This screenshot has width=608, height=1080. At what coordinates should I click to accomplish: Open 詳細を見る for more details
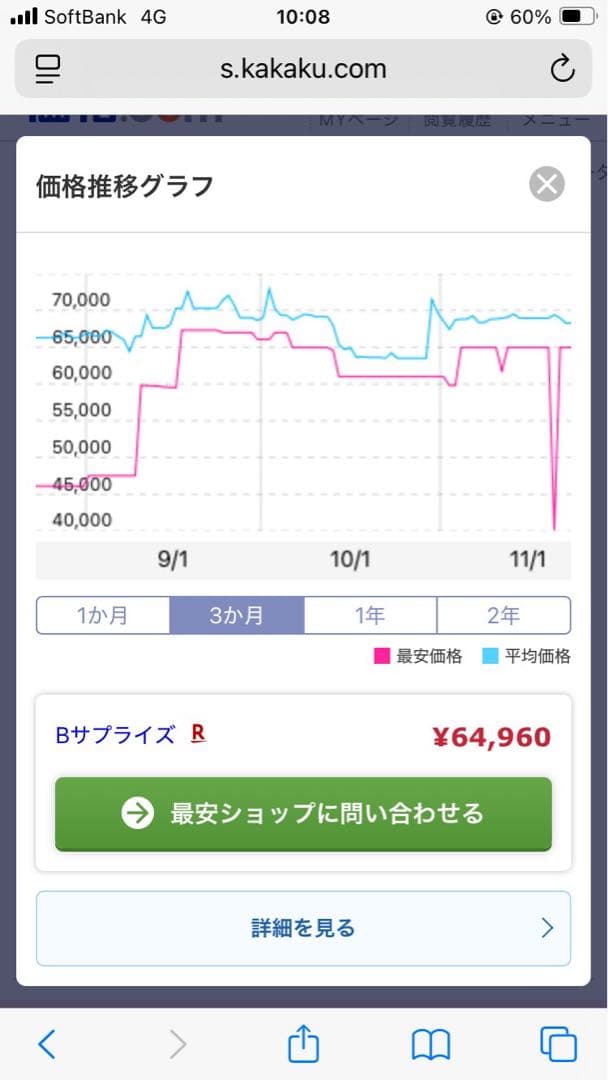tap(303, 928)
